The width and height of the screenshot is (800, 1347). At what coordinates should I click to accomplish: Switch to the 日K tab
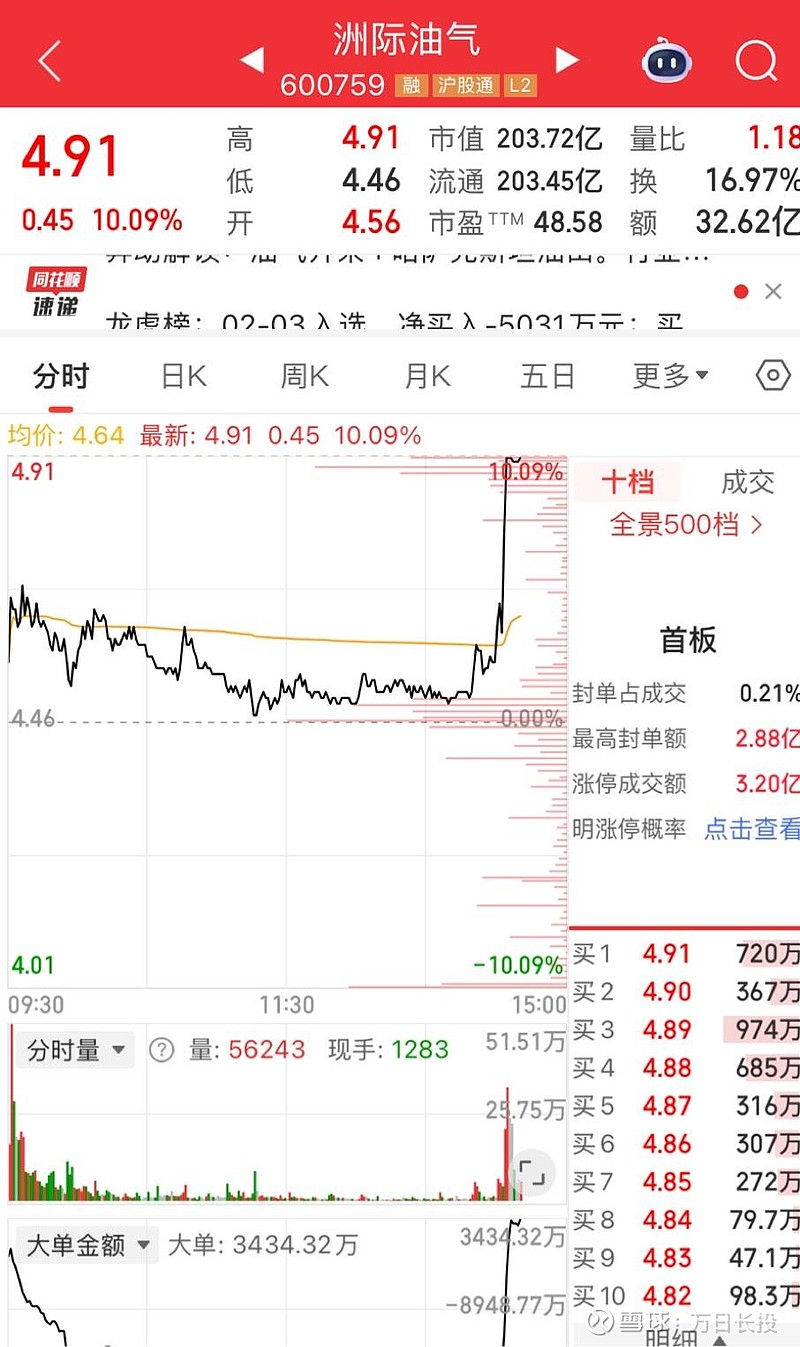(182, 375)
